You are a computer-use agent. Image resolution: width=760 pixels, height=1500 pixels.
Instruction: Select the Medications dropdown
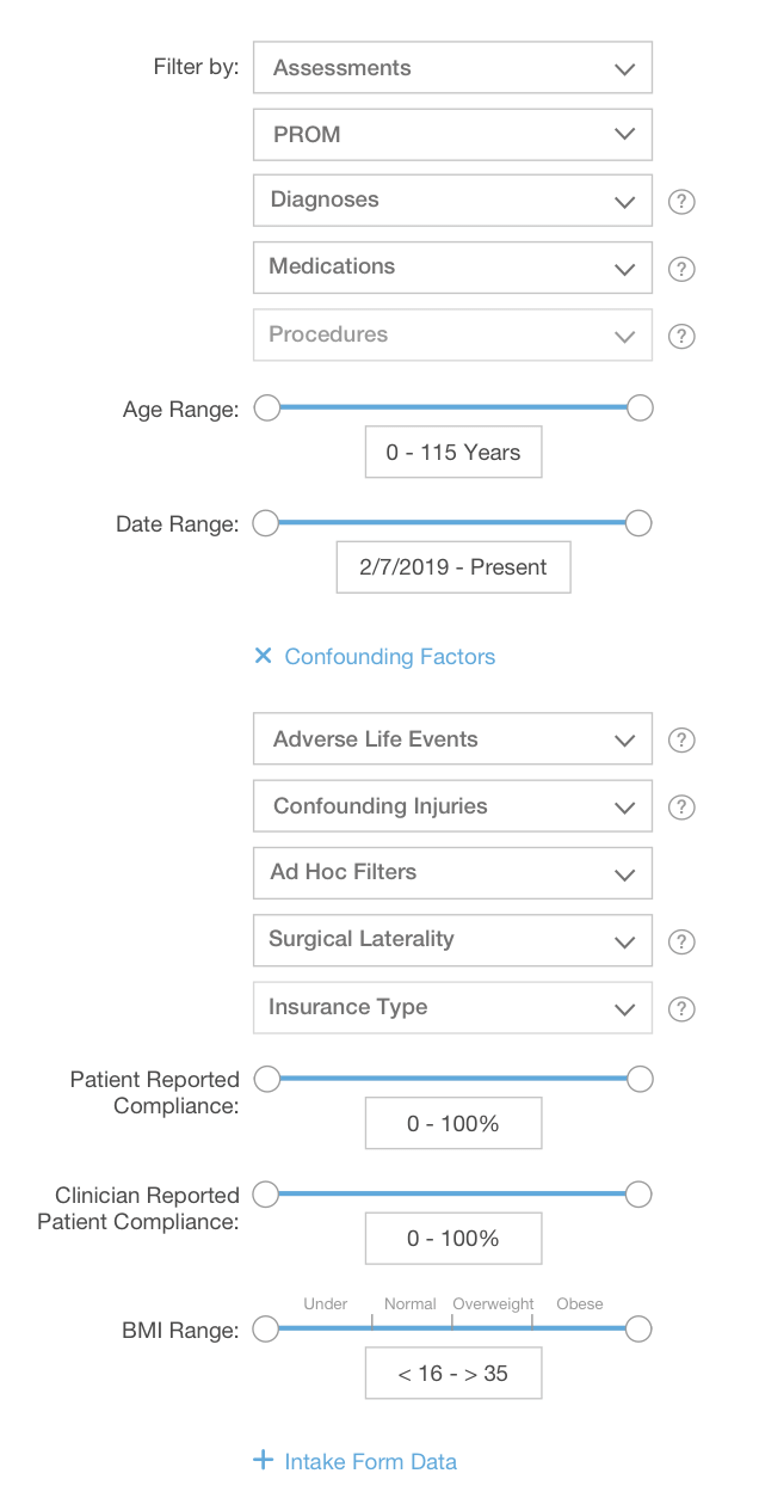[452, 267]
